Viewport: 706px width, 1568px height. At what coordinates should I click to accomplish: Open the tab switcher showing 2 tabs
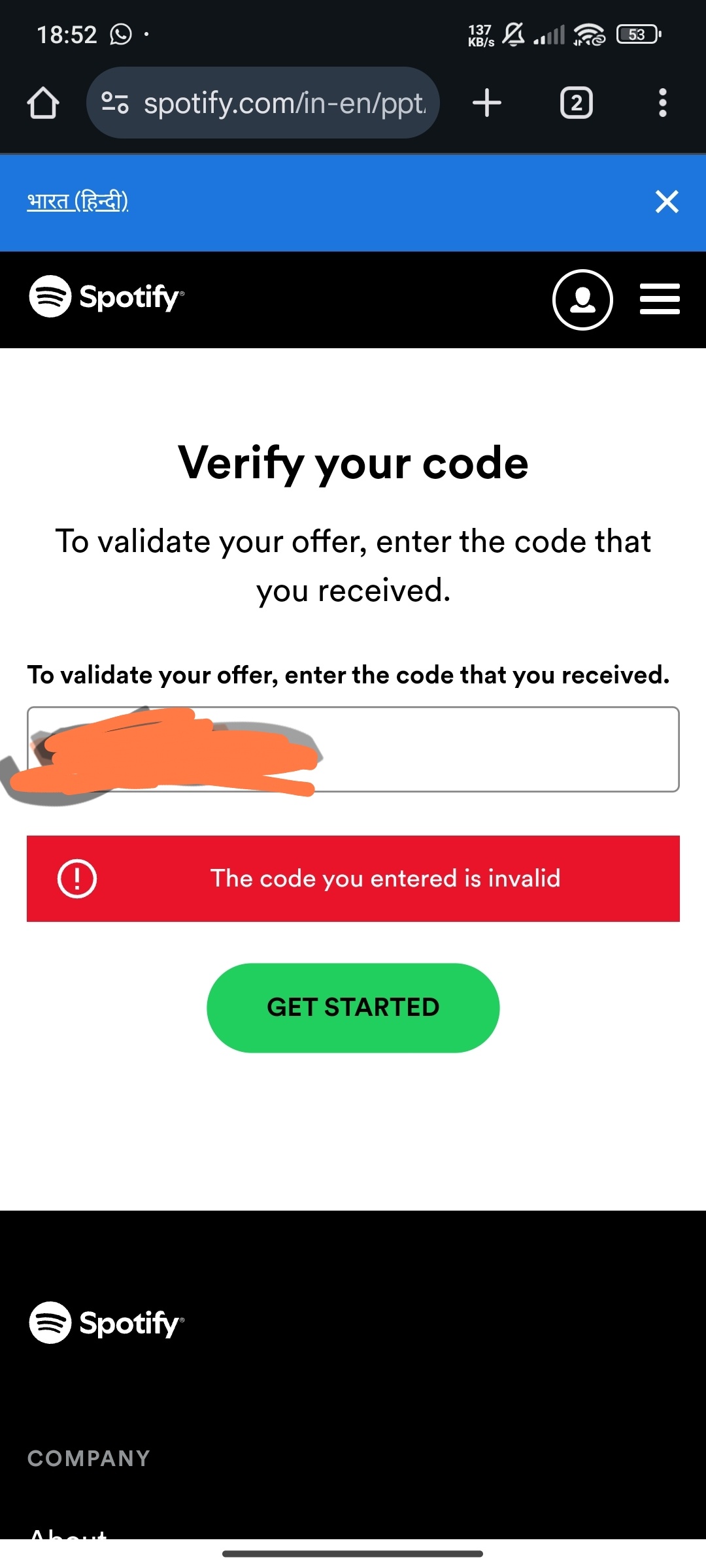pyautogui.click(x=577, y=103)
